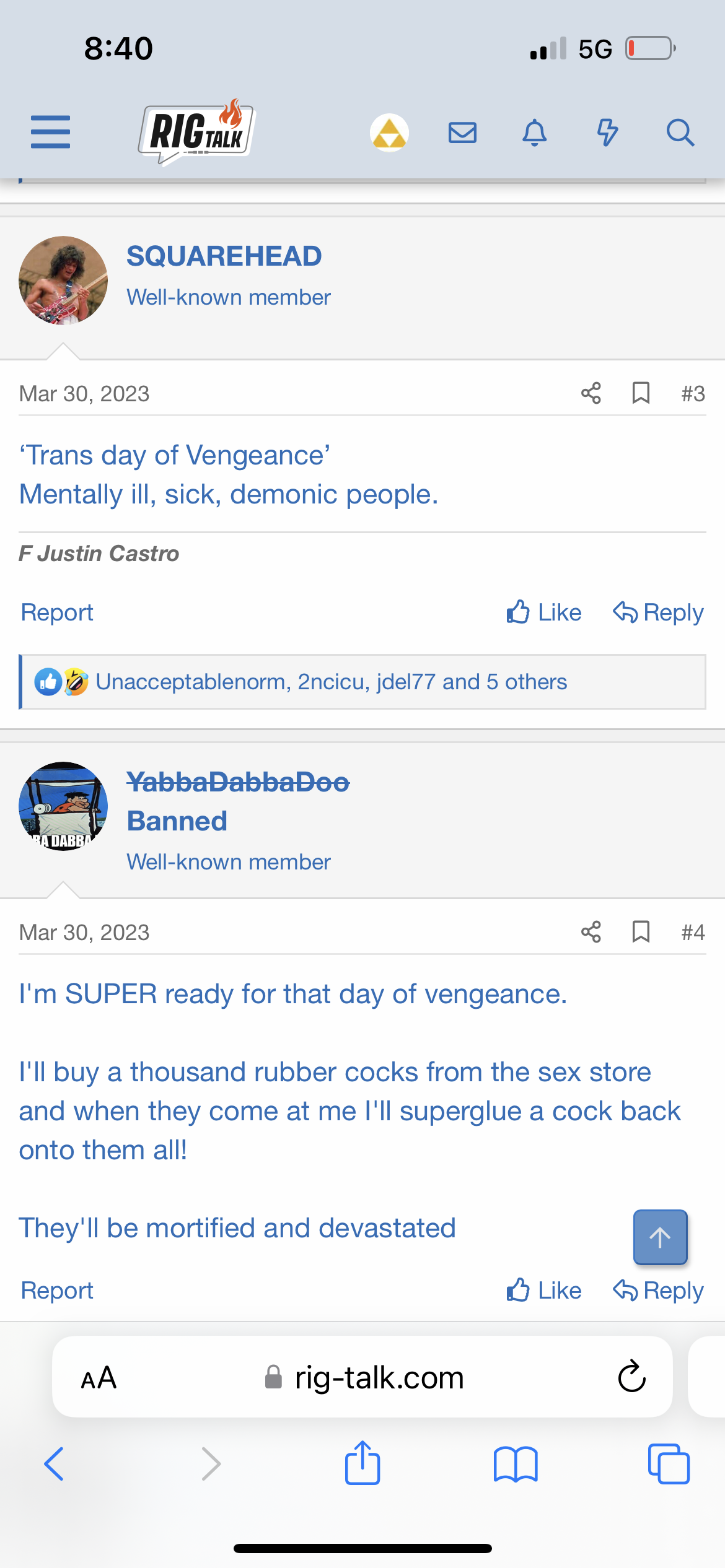This screenshot has height=1568, width=725.
Task: View SQUAREHEAD's profile
Action: click(x=224, y=256)
